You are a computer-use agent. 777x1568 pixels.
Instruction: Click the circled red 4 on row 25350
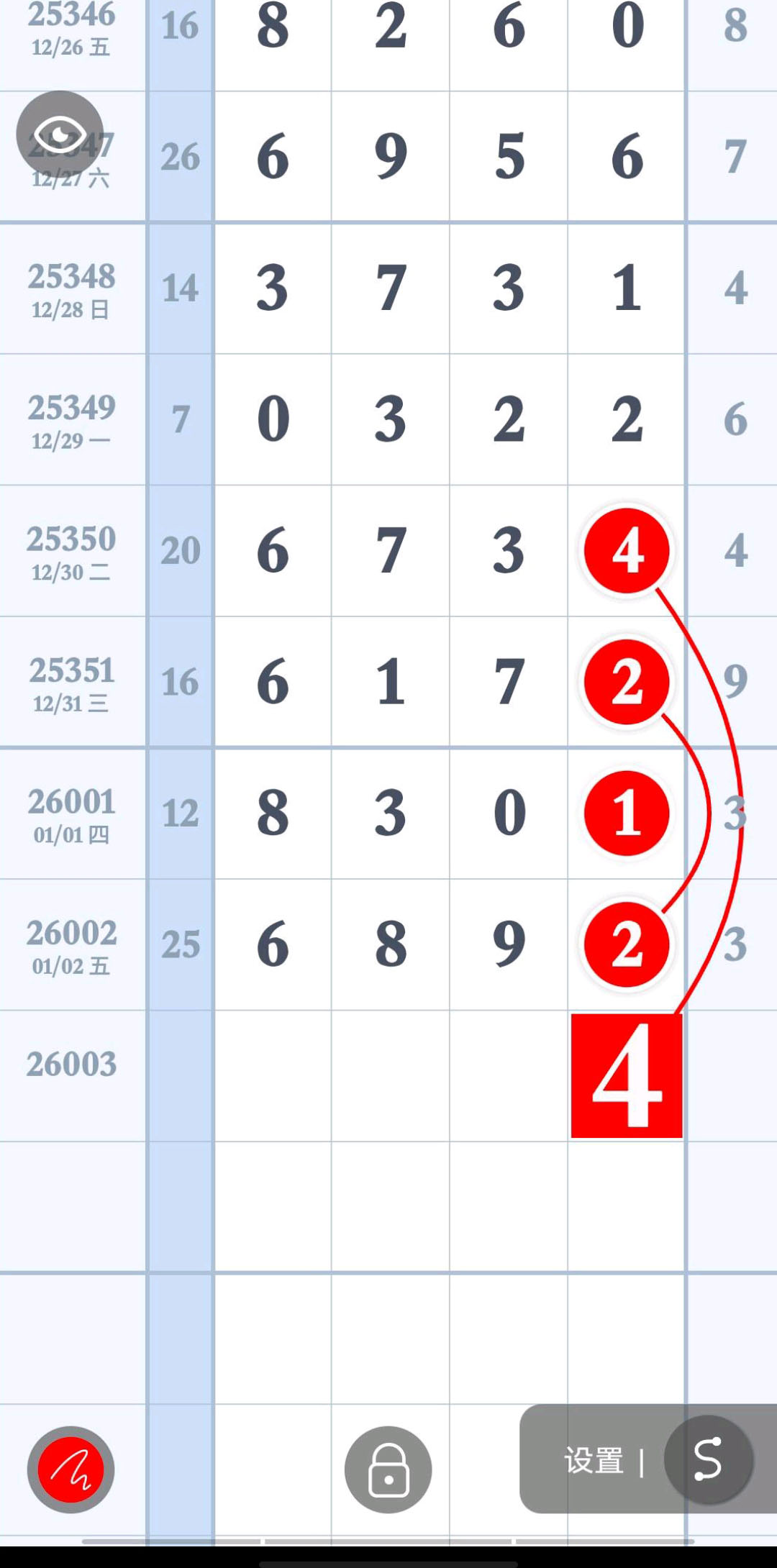tap(624, 551)
